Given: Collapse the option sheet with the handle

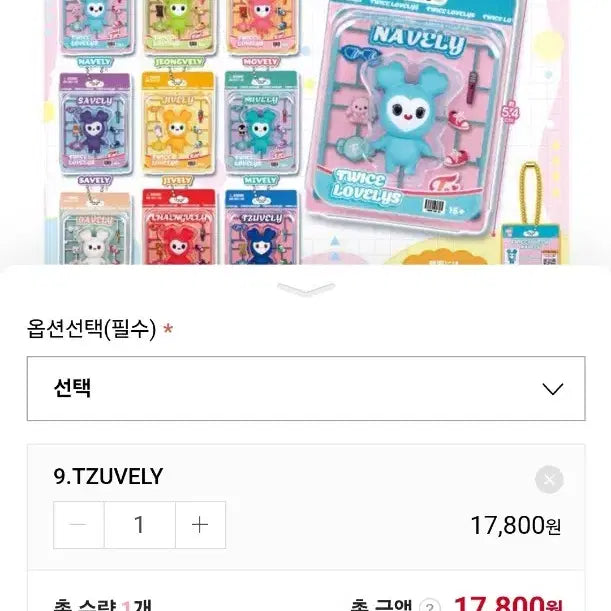Looking at the screenshot, I should pyautogui.click(x=305, y=290).
